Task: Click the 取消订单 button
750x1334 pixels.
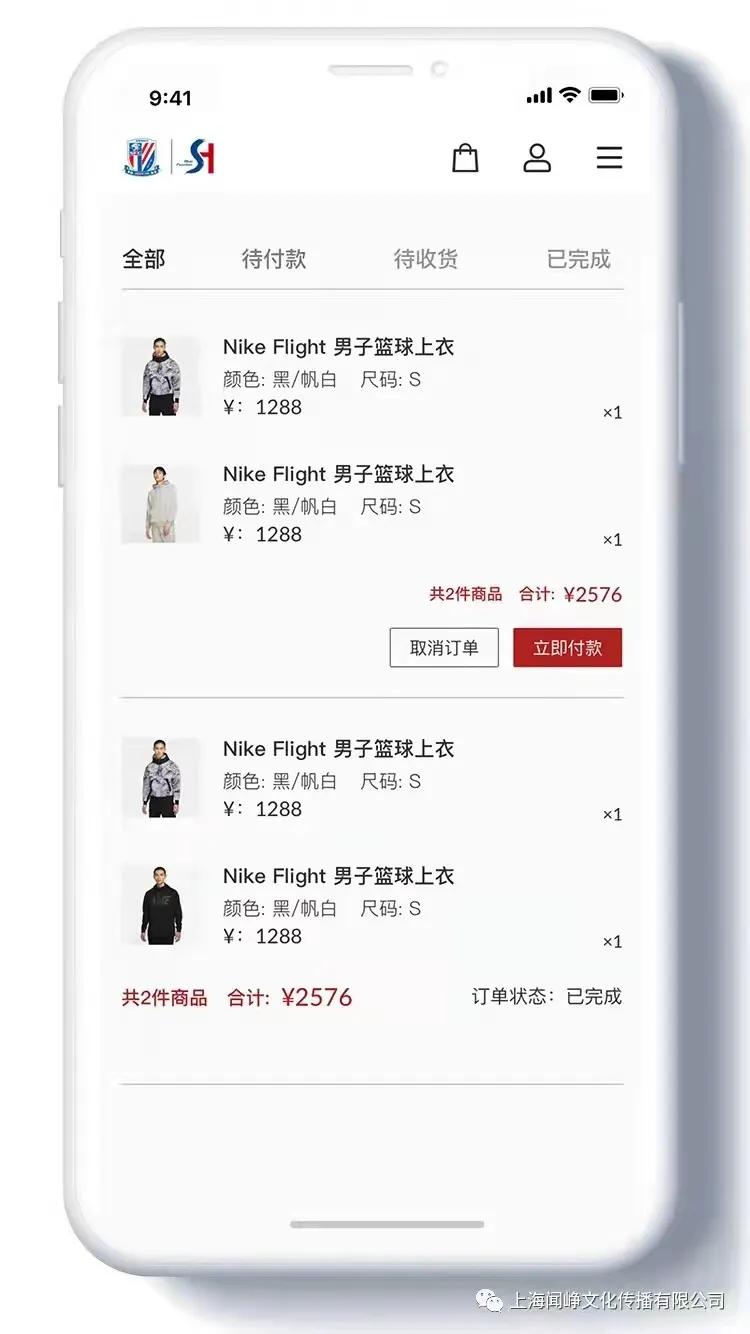Action: pyautogui.click(x=444, y=647)
